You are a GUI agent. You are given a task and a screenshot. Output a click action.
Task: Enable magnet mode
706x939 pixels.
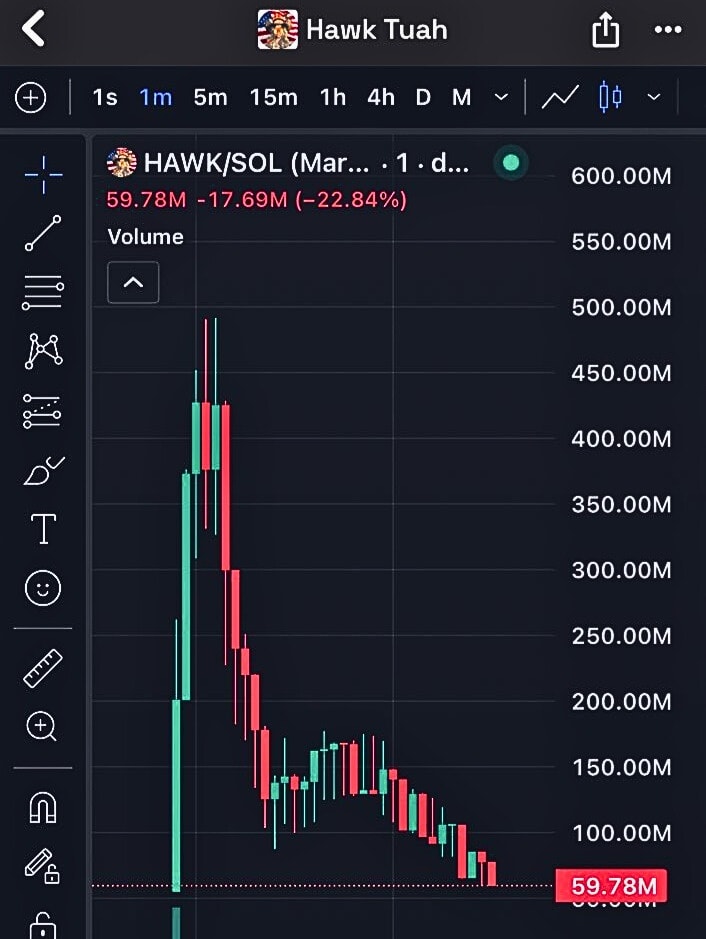click(x=43, y=806)
